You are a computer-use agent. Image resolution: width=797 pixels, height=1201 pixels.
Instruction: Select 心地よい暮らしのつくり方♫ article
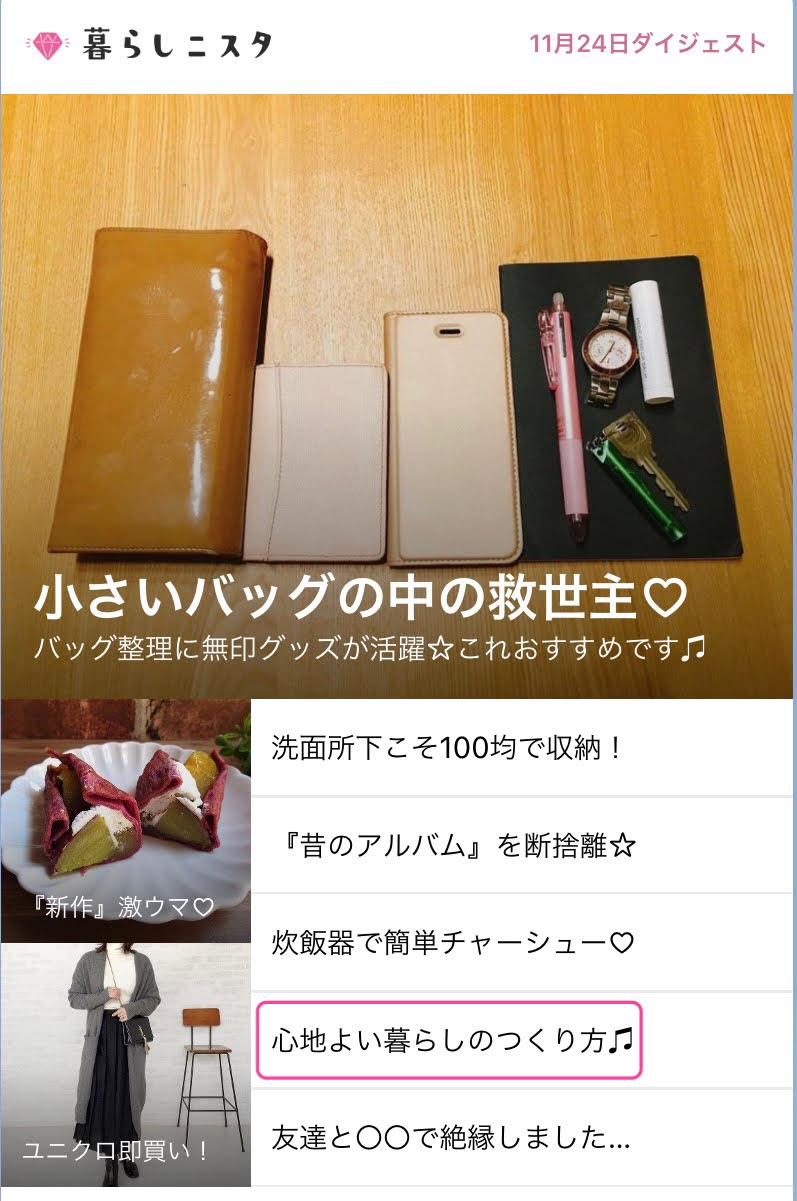(x=451, y=1041)
